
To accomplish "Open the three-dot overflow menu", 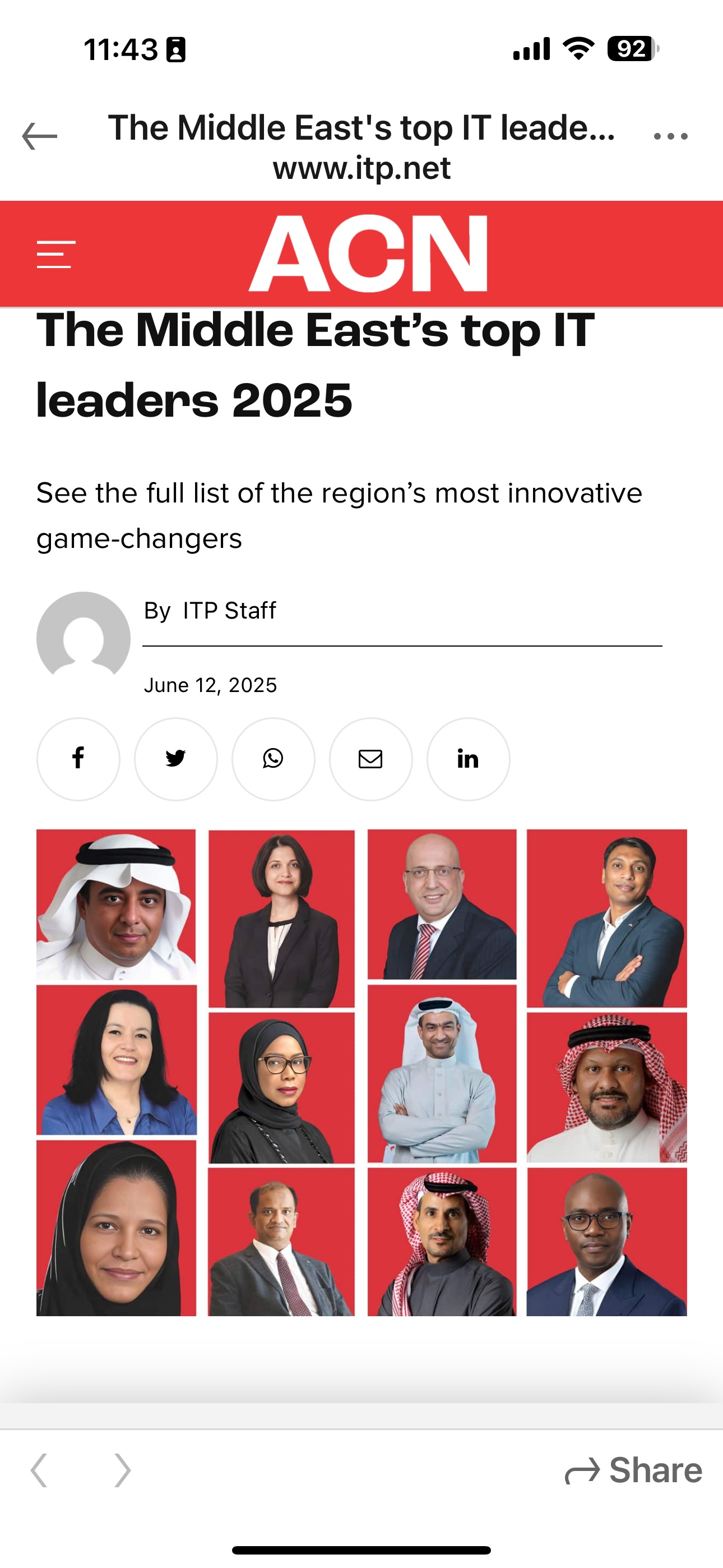I will tap(671, 136).
